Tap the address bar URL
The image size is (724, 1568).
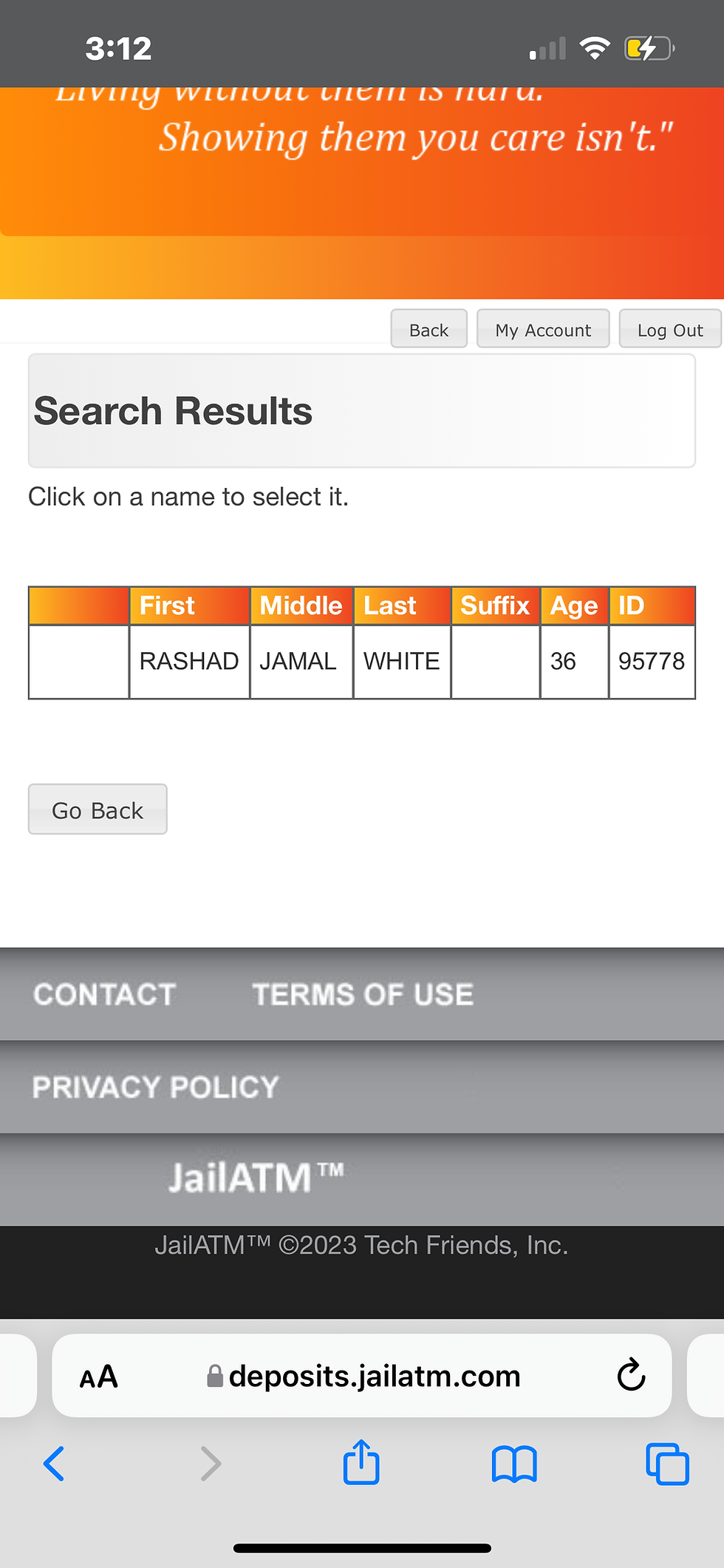point(374,1377)
